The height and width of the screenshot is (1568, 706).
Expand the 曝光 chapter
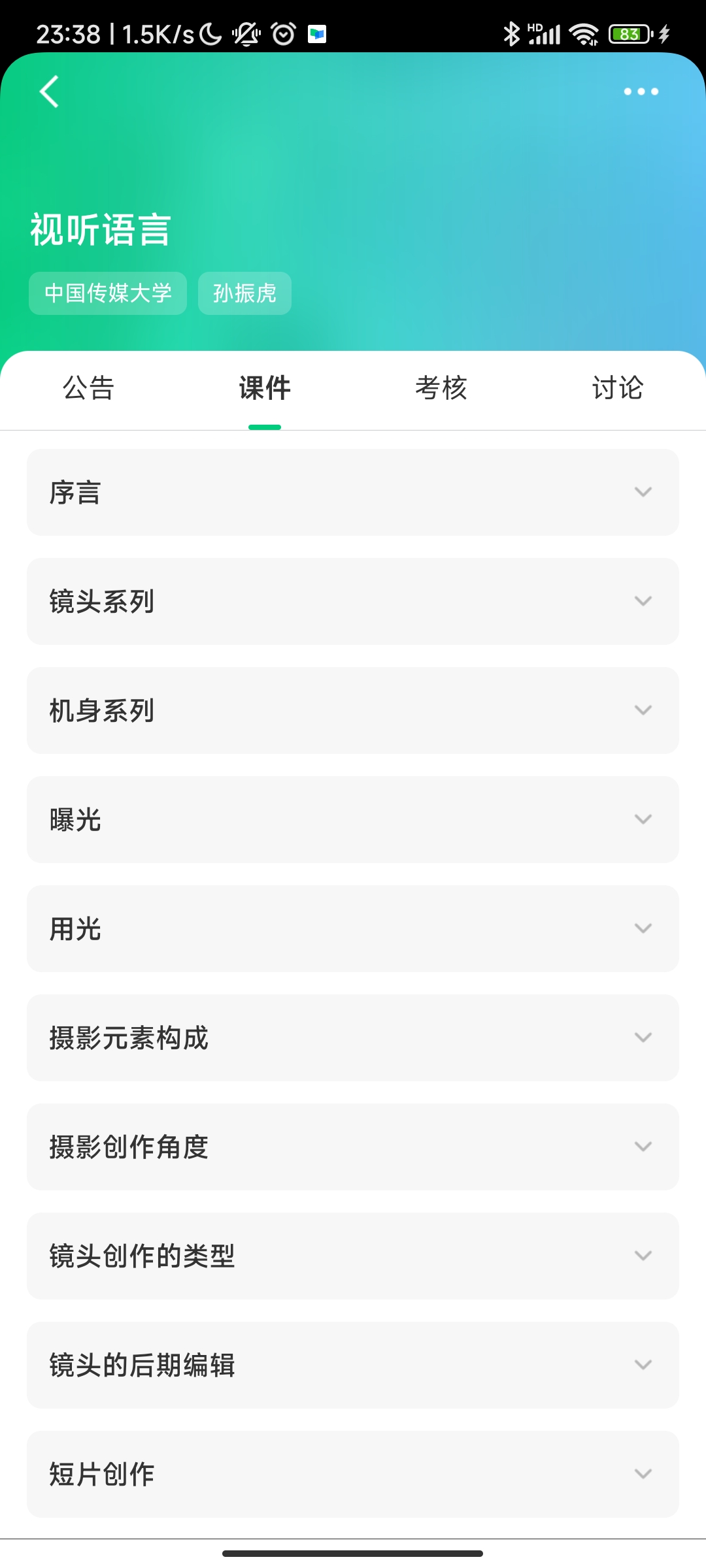click(x=353, y=819)
